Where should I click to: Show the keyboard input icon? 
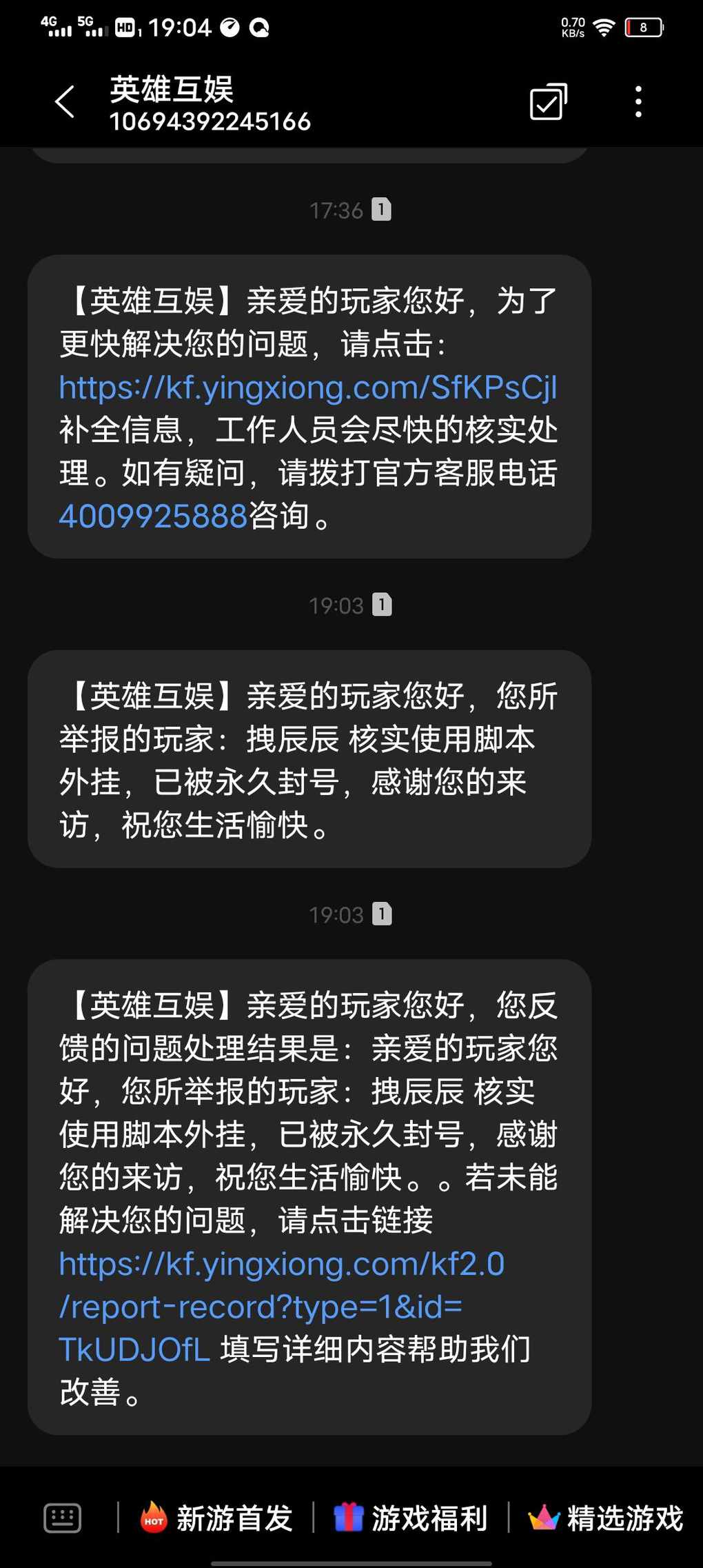[63, 1518]
